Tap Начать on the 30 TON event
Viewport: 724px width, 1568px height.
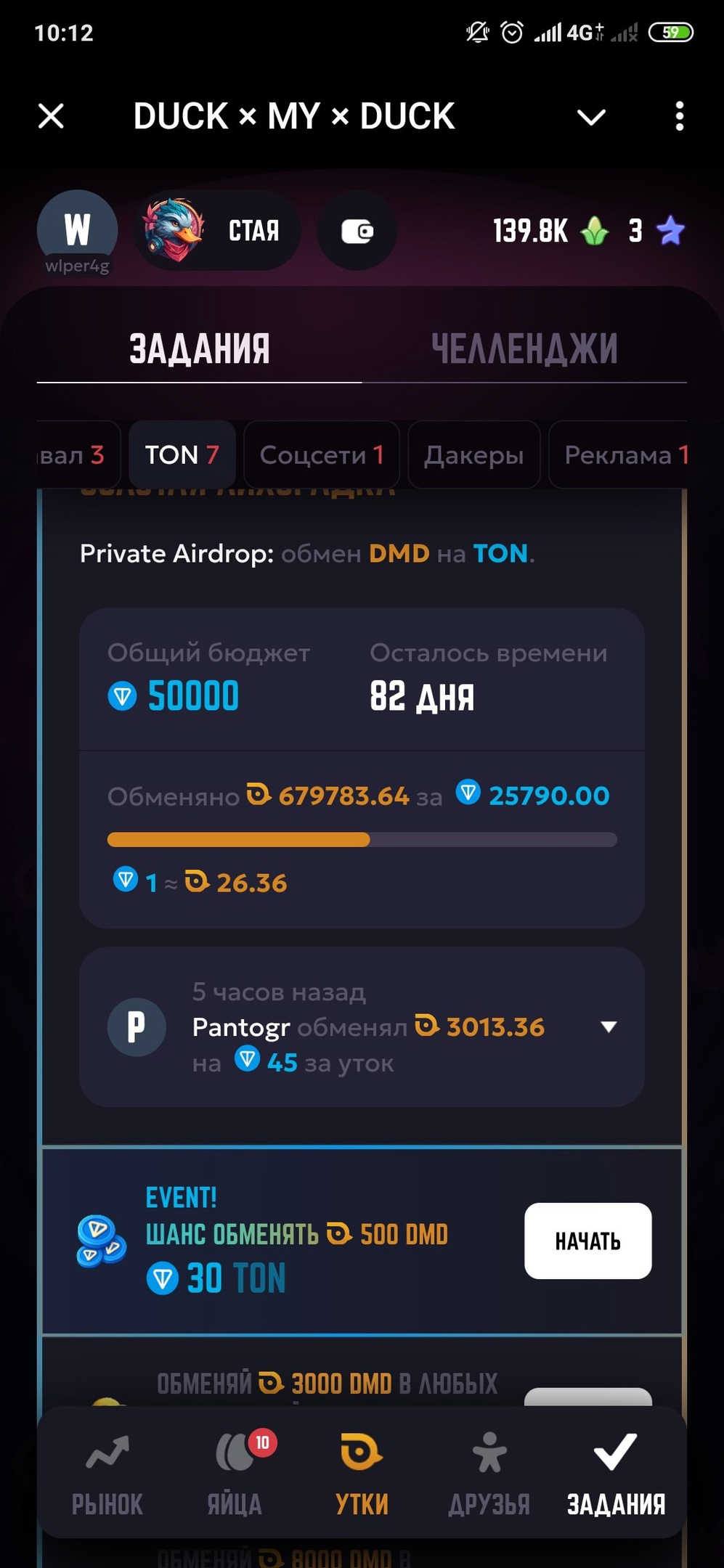587,1241
